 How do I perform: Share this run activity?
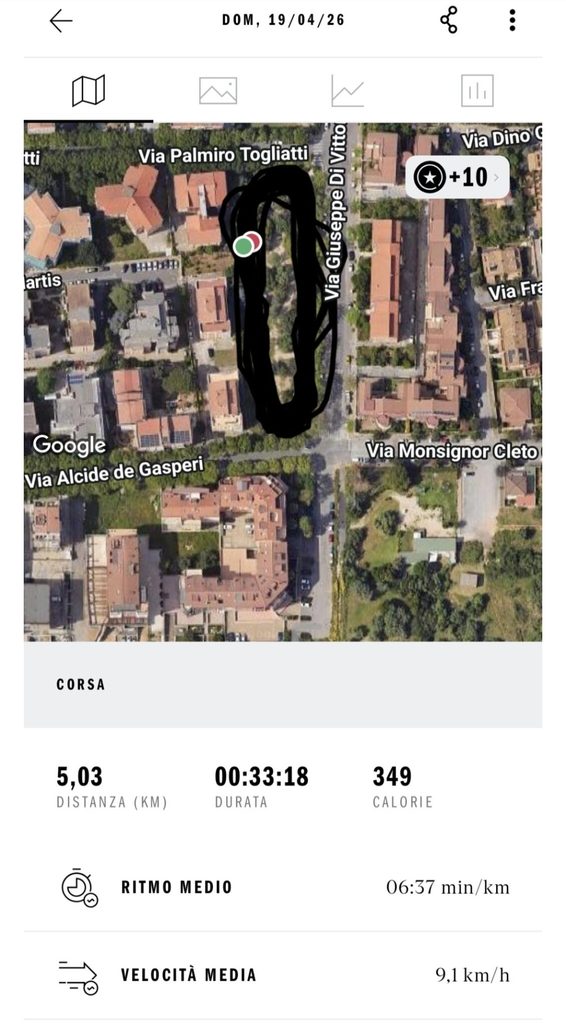click(x=448, y=20)
